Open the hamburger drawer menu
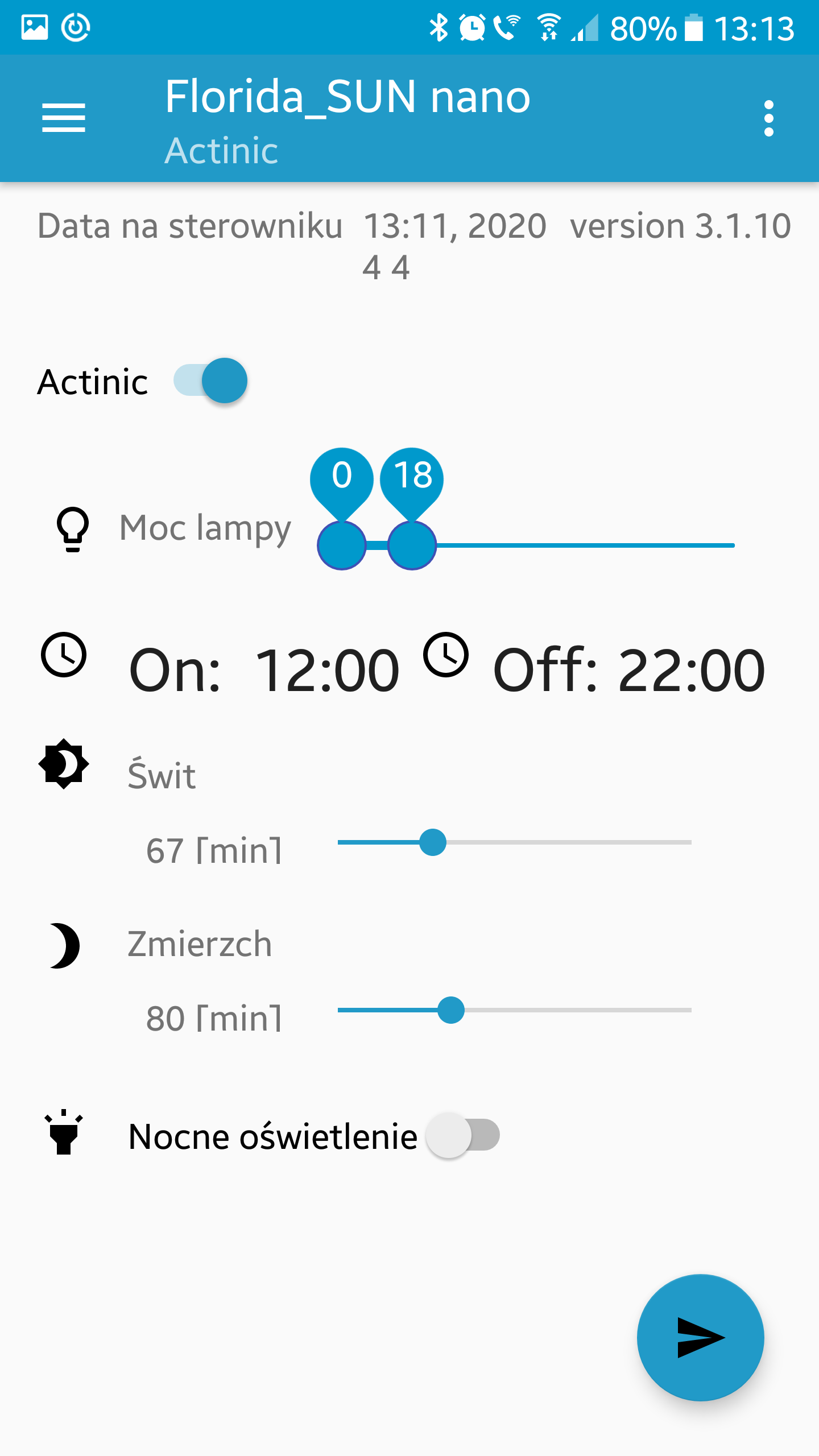The image size is (819, 1456). coord(64,118)
